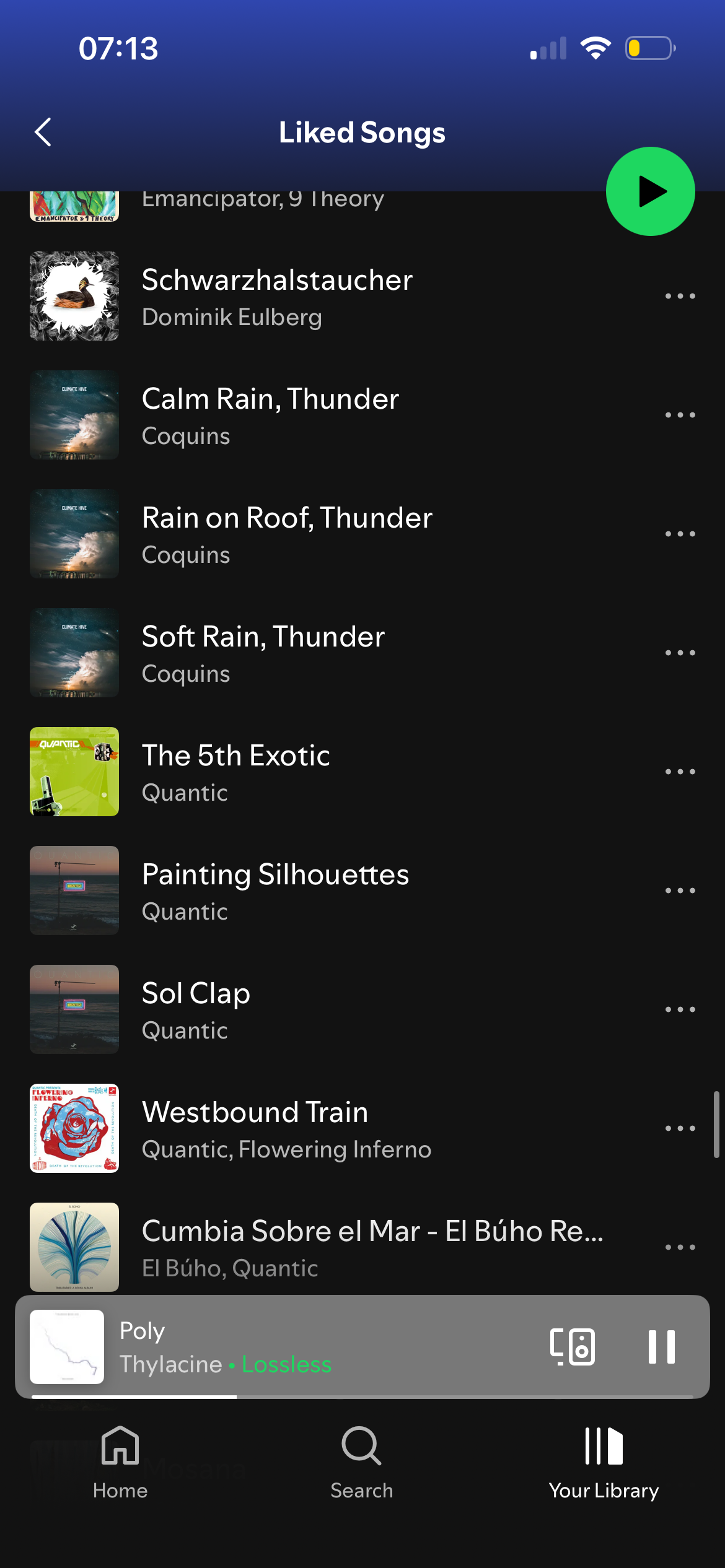
Task: Go back from Liked Songs
Action: [x=43, y=132]
